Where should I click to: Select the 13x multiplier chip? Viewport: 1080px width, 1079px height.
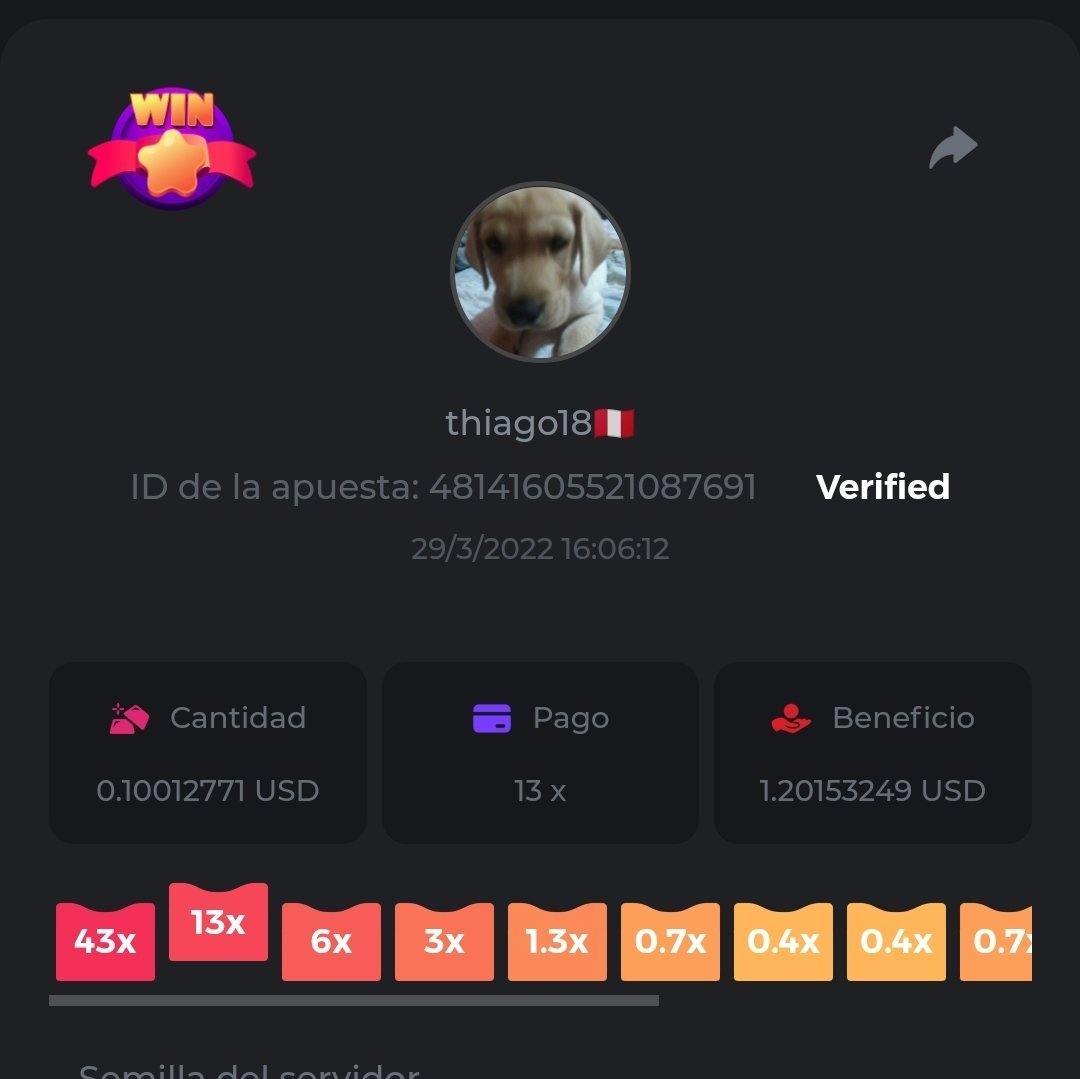click(218, 922)
